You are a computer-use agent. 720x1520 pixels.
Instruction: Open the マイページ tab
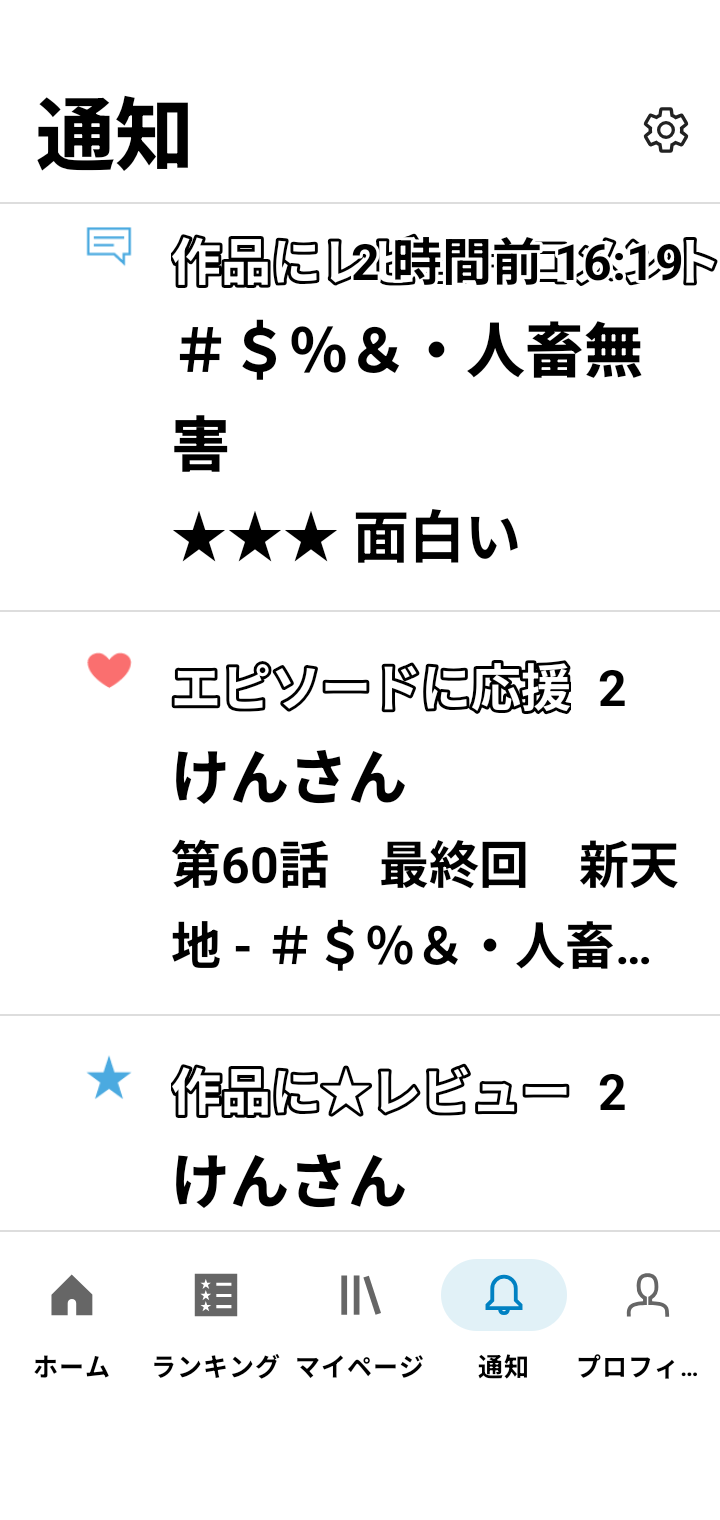click(360, 1320)
